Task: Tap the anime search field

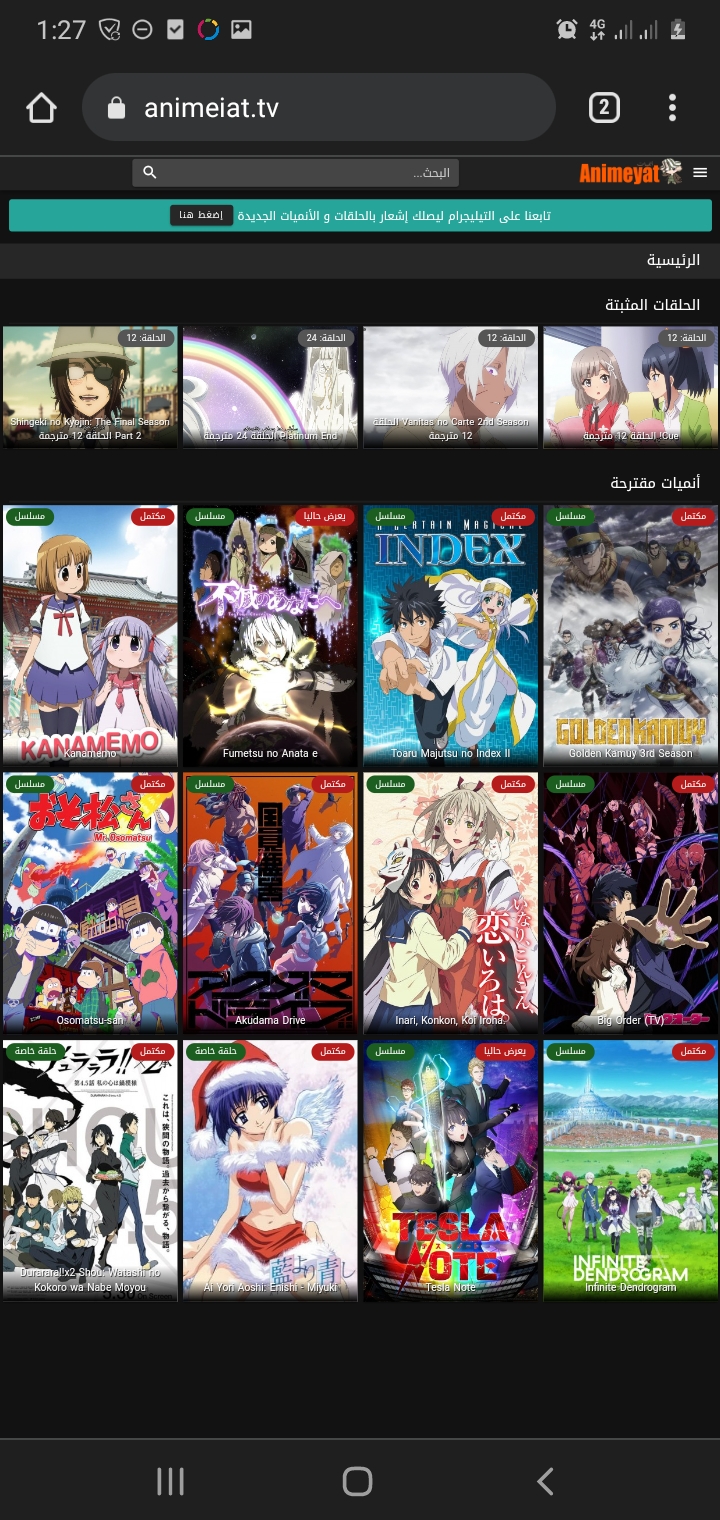Action: [300, 173]
